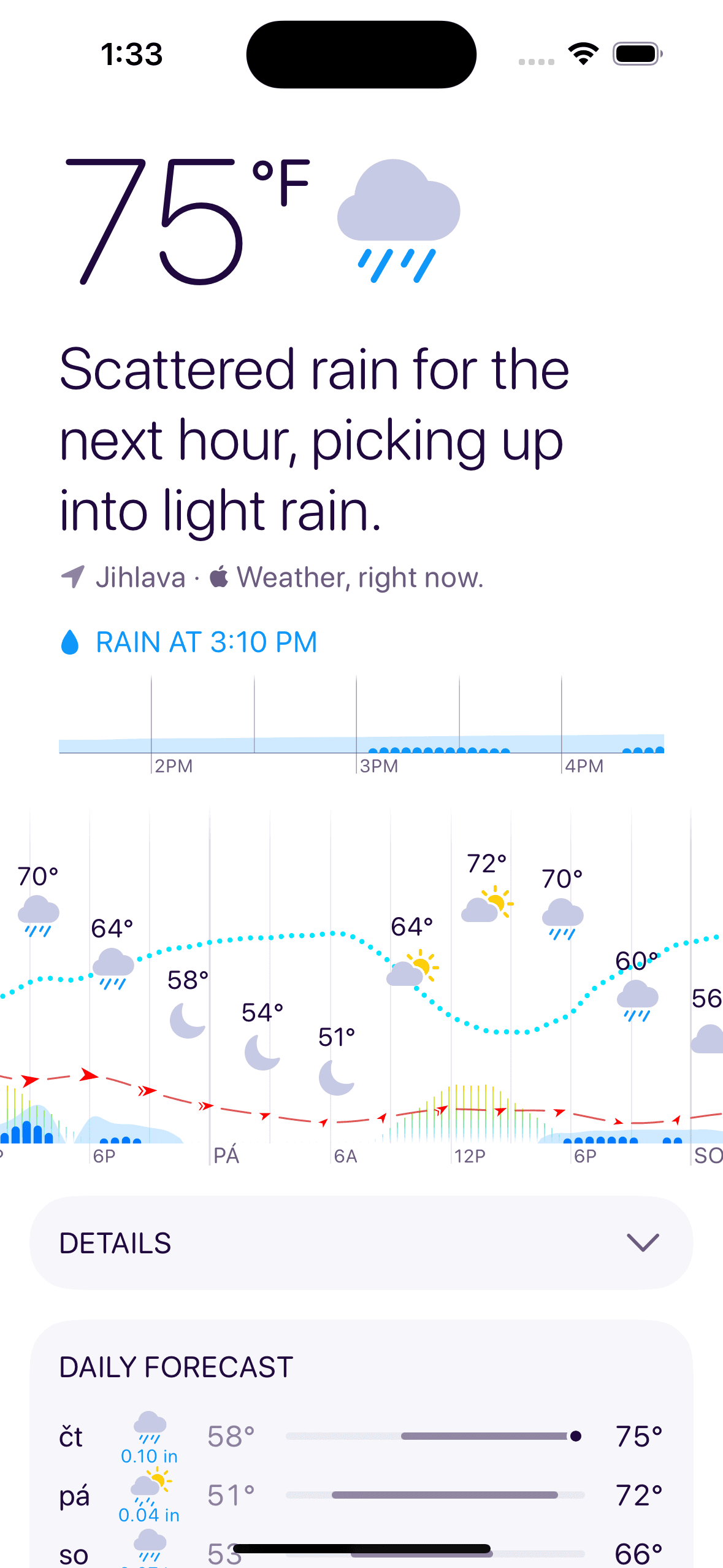Tap the rain cloud above the 60° forecast
This screenshot has height=1568, width=723.
[x=637, y=997]
